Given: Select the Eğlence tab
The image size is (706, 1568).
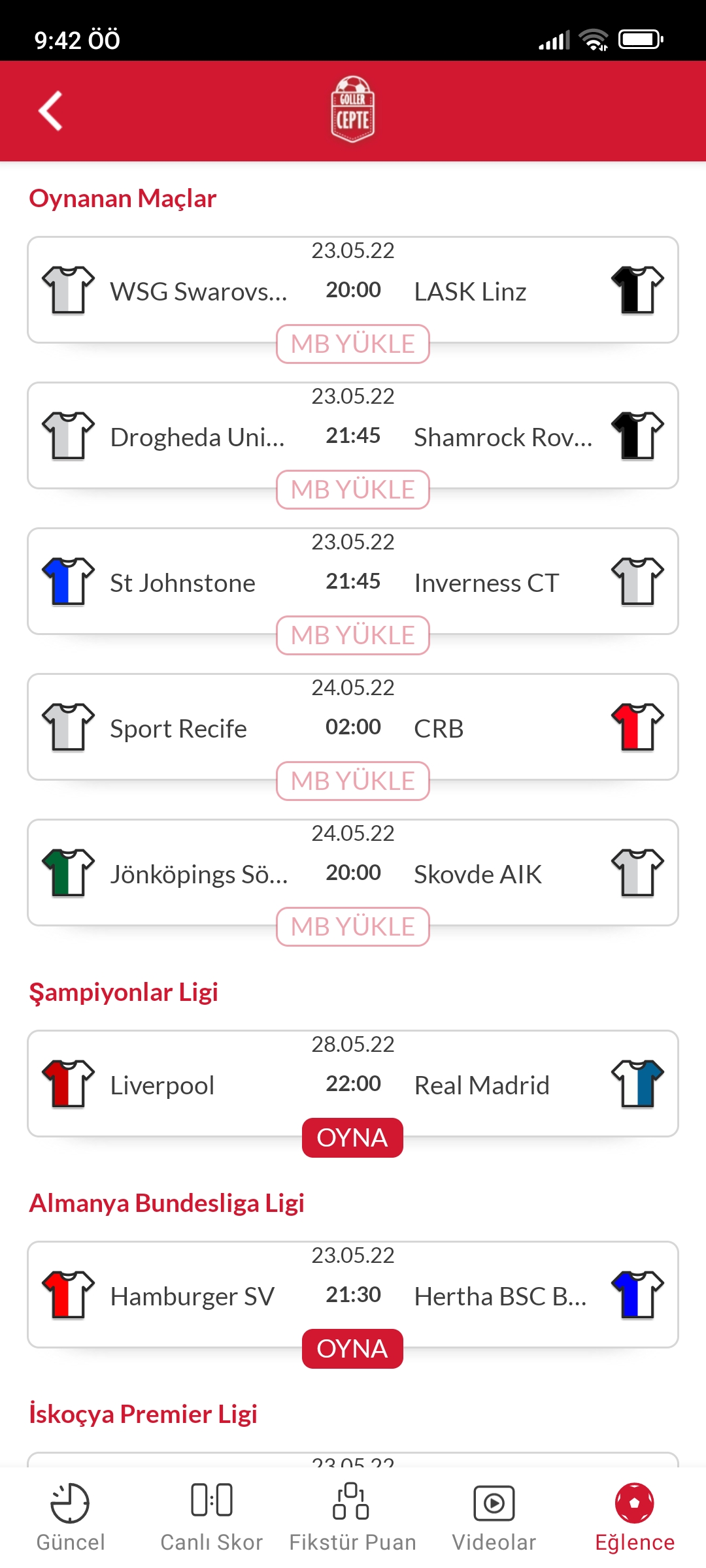Looking at the screenshot, I should [635, 1517].
